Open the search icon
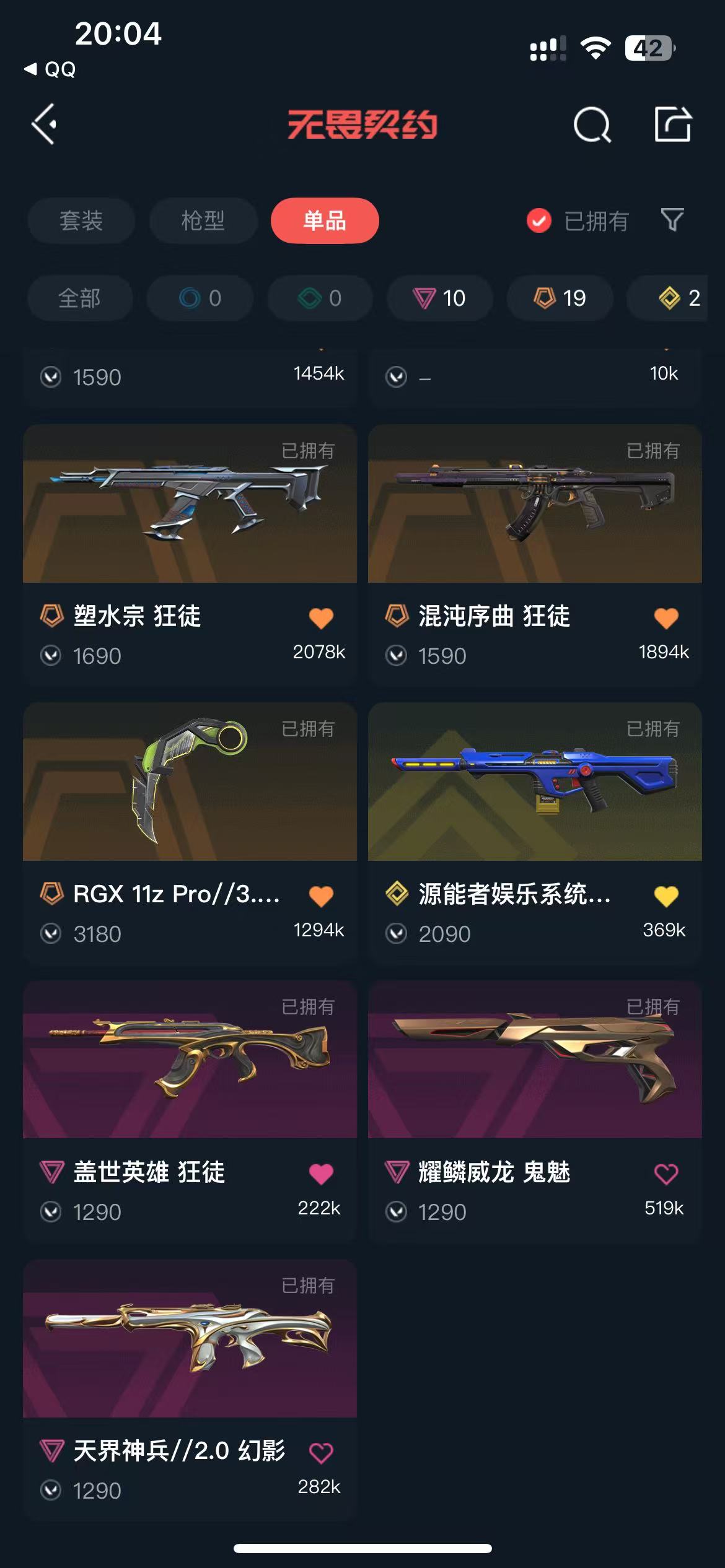This screenshot has height=1568, width=725. [x=592, y=125]
